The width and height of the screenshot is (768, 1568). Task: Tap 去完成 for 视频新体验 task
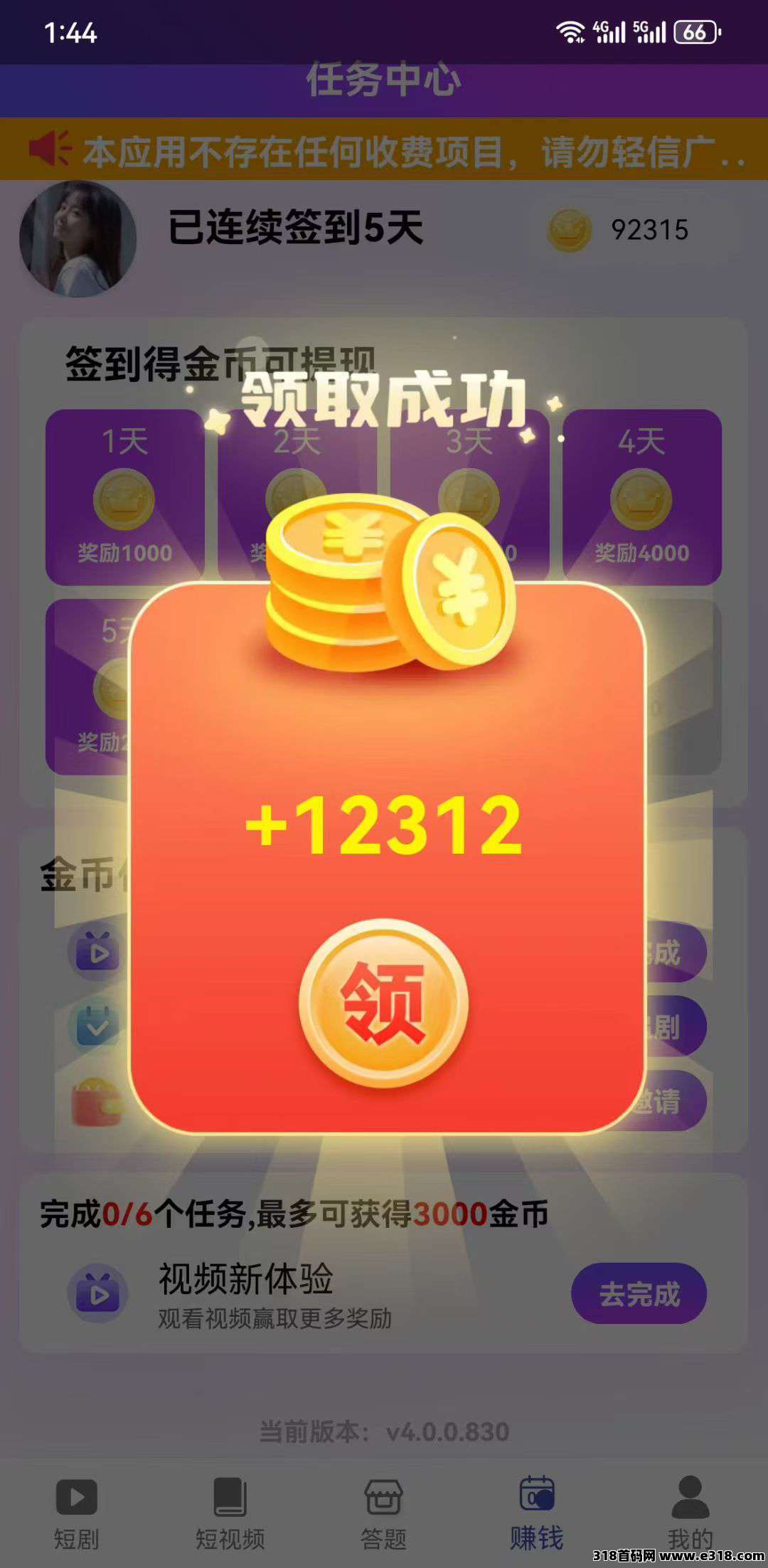639,1293
